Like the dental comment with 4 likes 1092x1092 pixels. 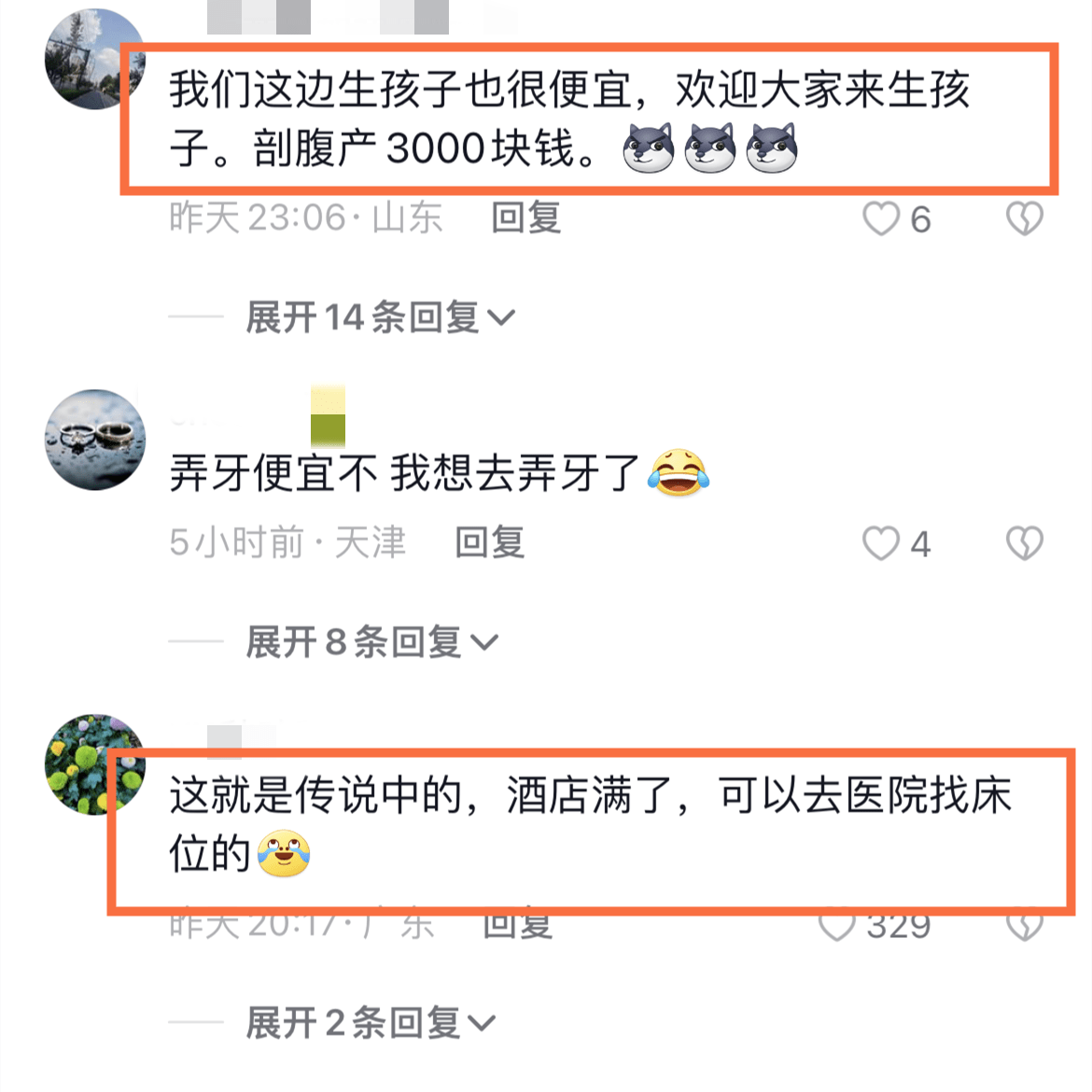click(880, 543)
